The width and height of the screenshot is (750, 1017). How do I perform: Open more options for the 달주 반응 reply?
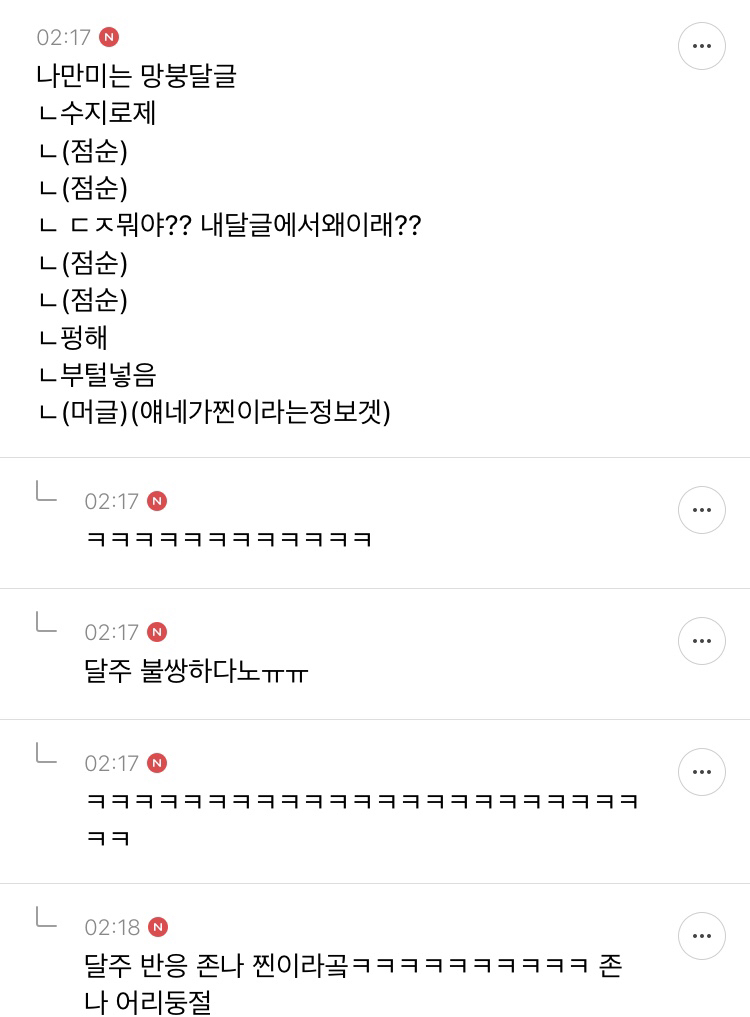click(702, 936)
